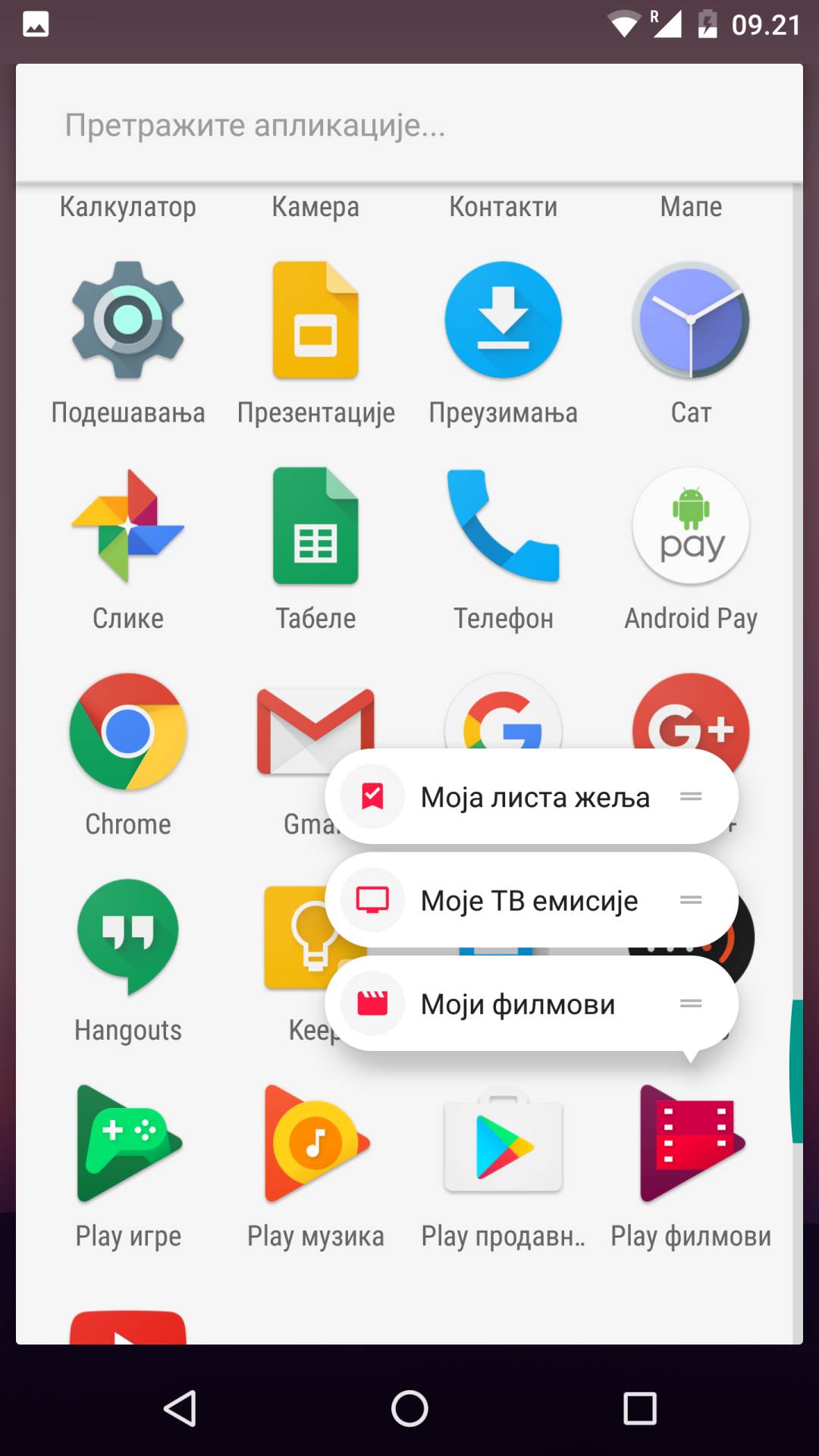Launch Hangouts
The height and width of the screenshot is (1456, 819).
click(x=128, y=938)
